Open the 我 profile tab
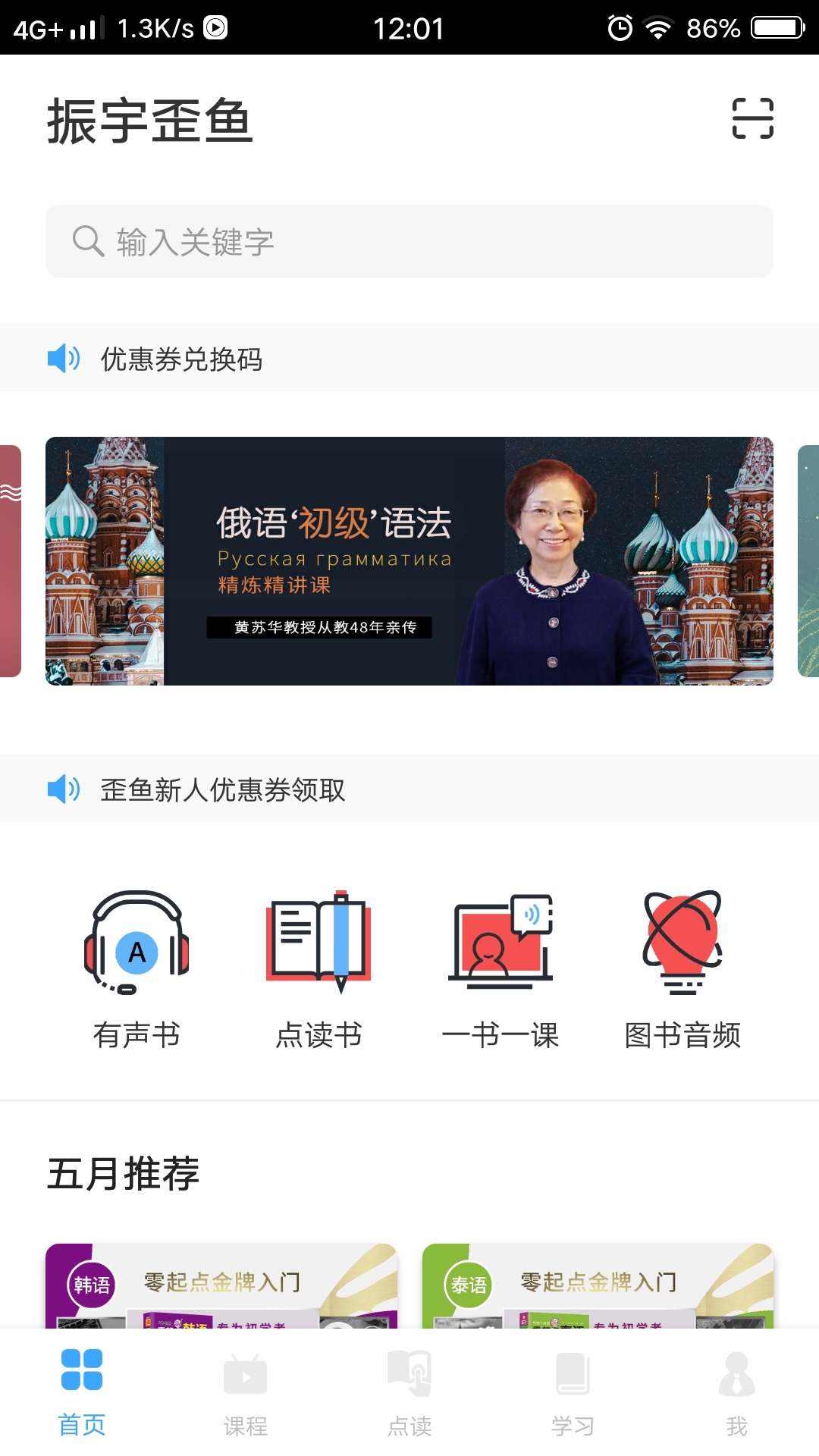819x1456 pixels. tap(737, 1392)
